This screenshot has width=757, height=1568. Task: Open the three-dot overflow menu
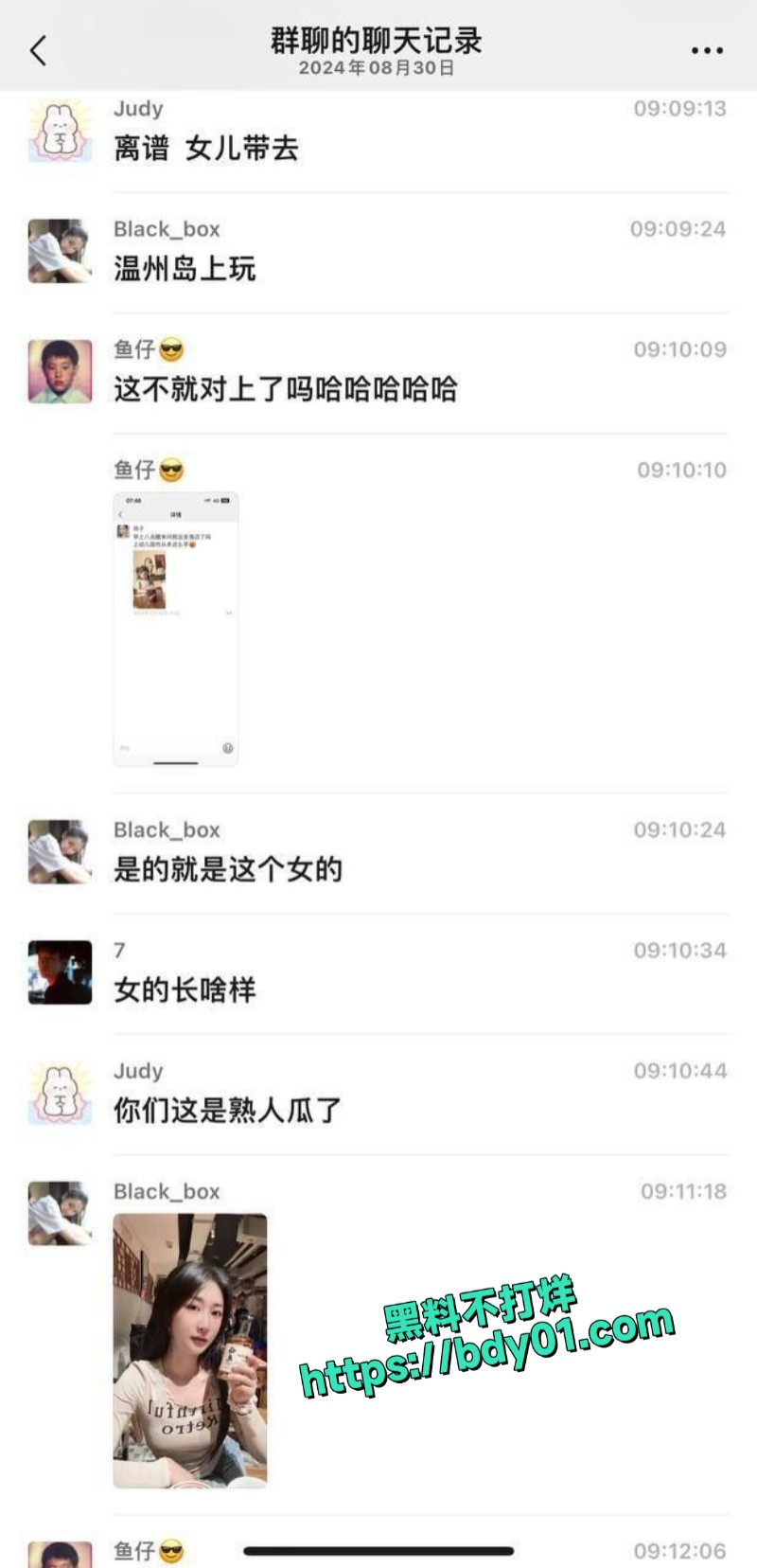(707, 51)
